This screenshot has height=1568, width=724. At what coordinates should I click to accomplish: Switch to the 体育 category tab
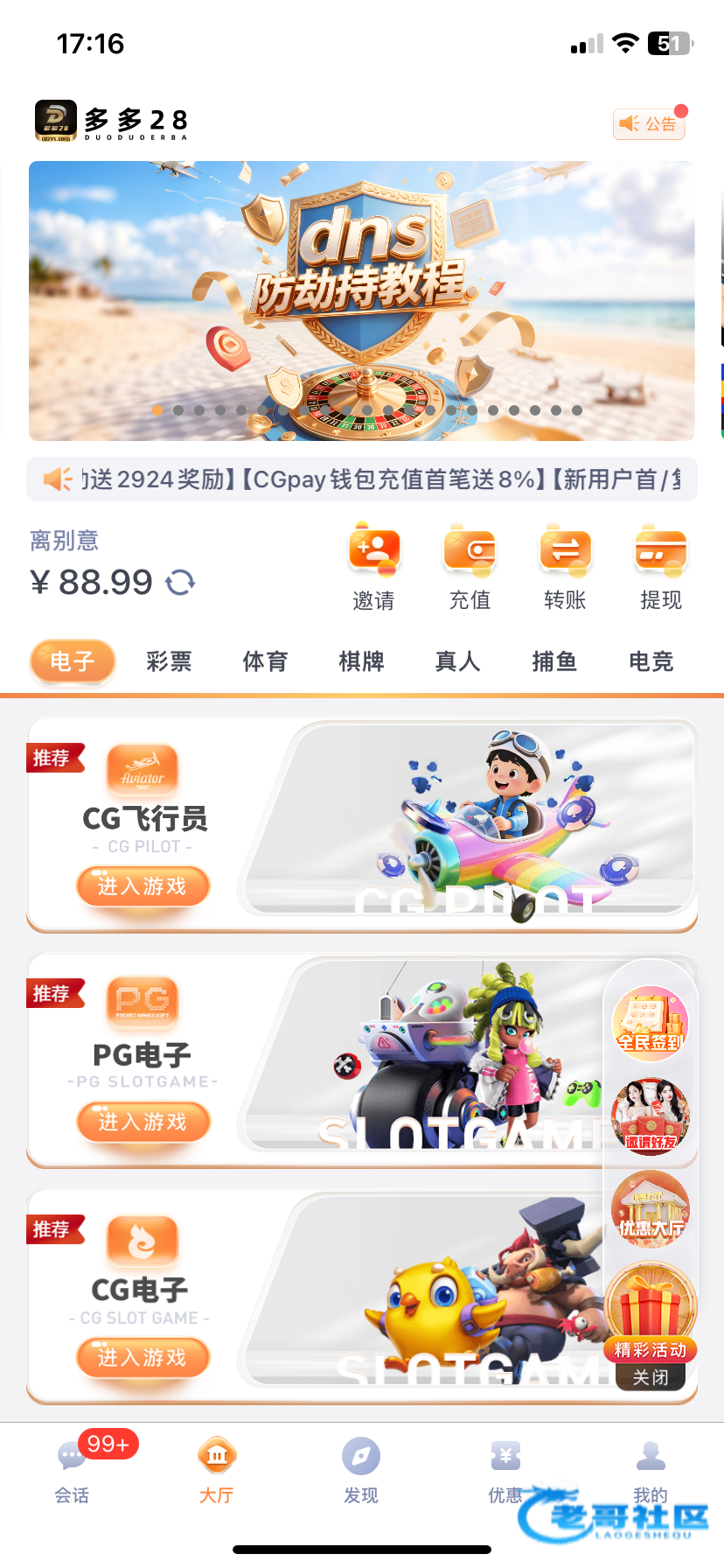click(x=265, y=661)
